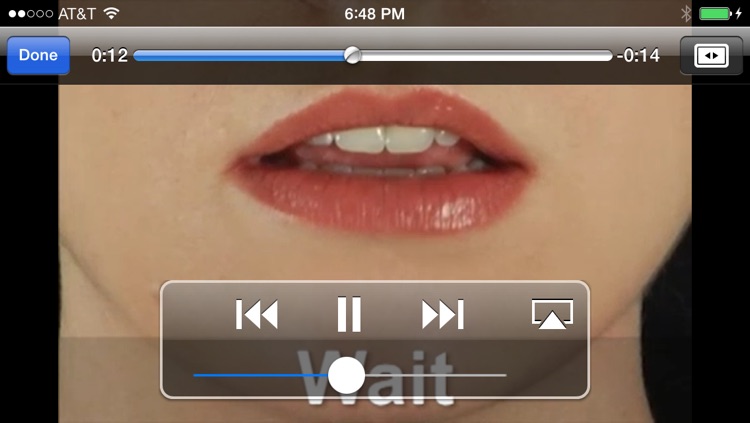The height and width of the screenshot is (423, 750).
Task: Tap Done to exit the video player
Action: tap(38, 56)
